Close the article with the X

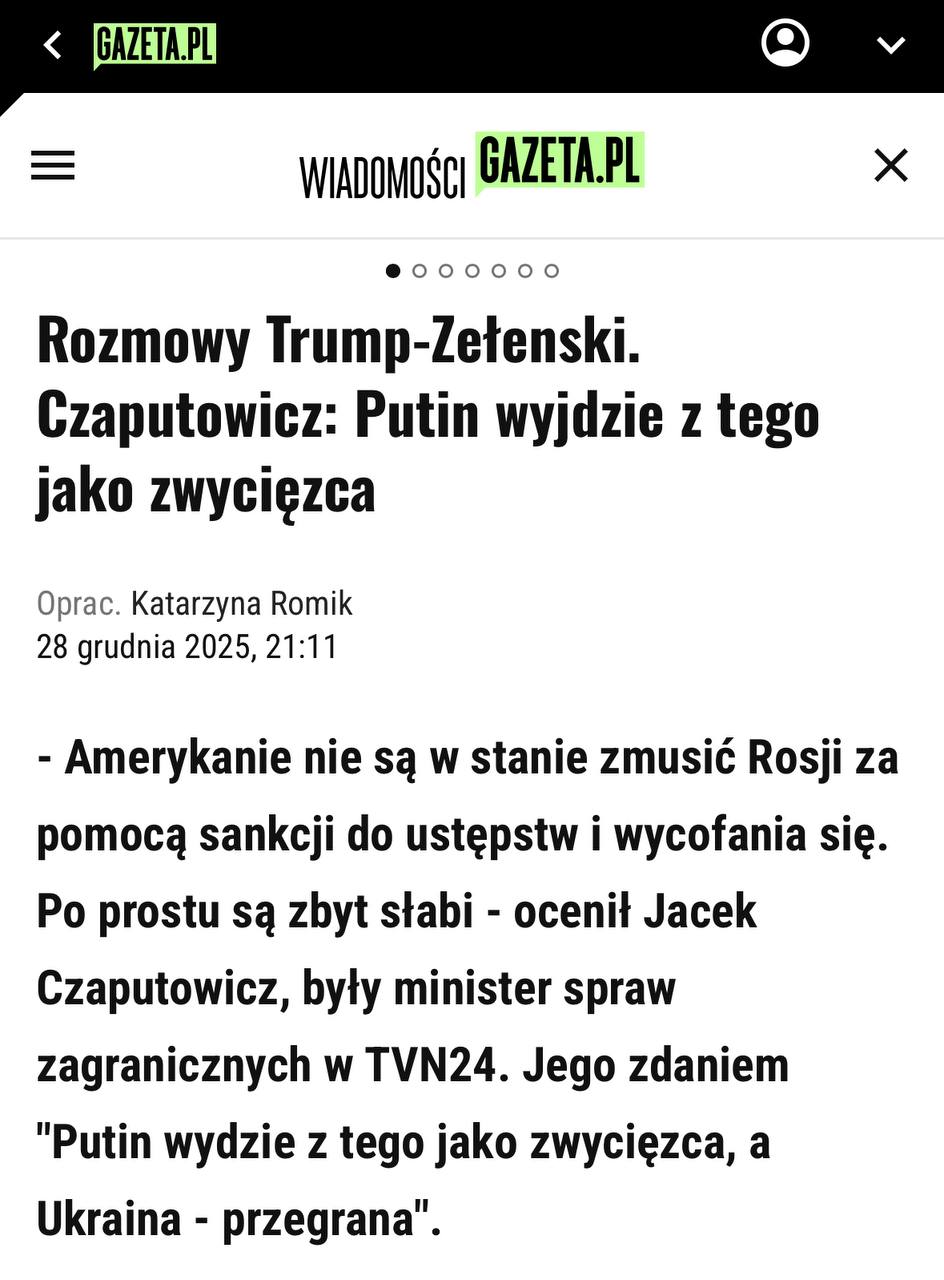pos(890,166)
